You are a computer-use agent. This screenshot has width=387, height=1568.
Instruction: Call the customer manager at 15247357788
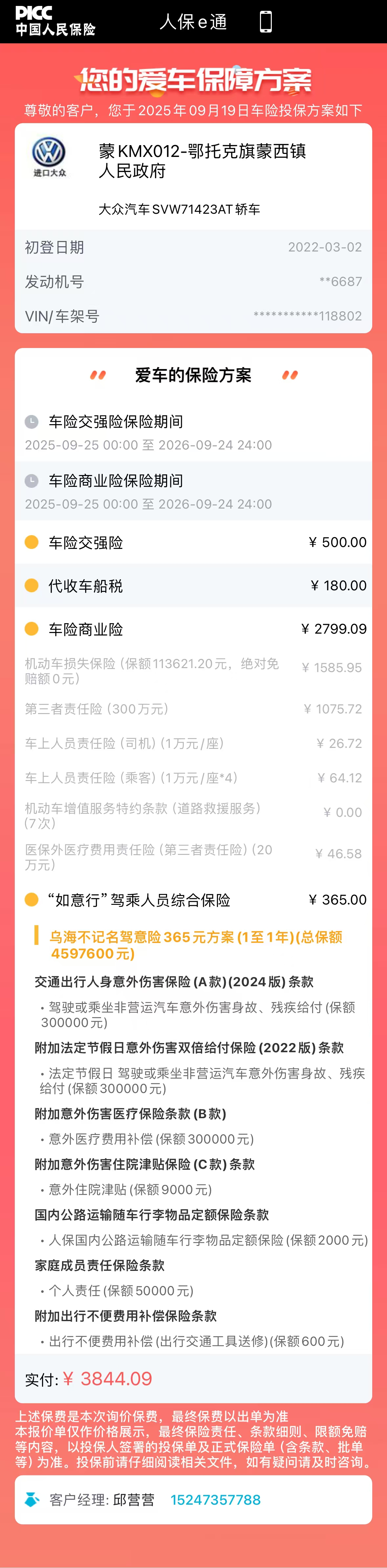tap(215, 1499)
